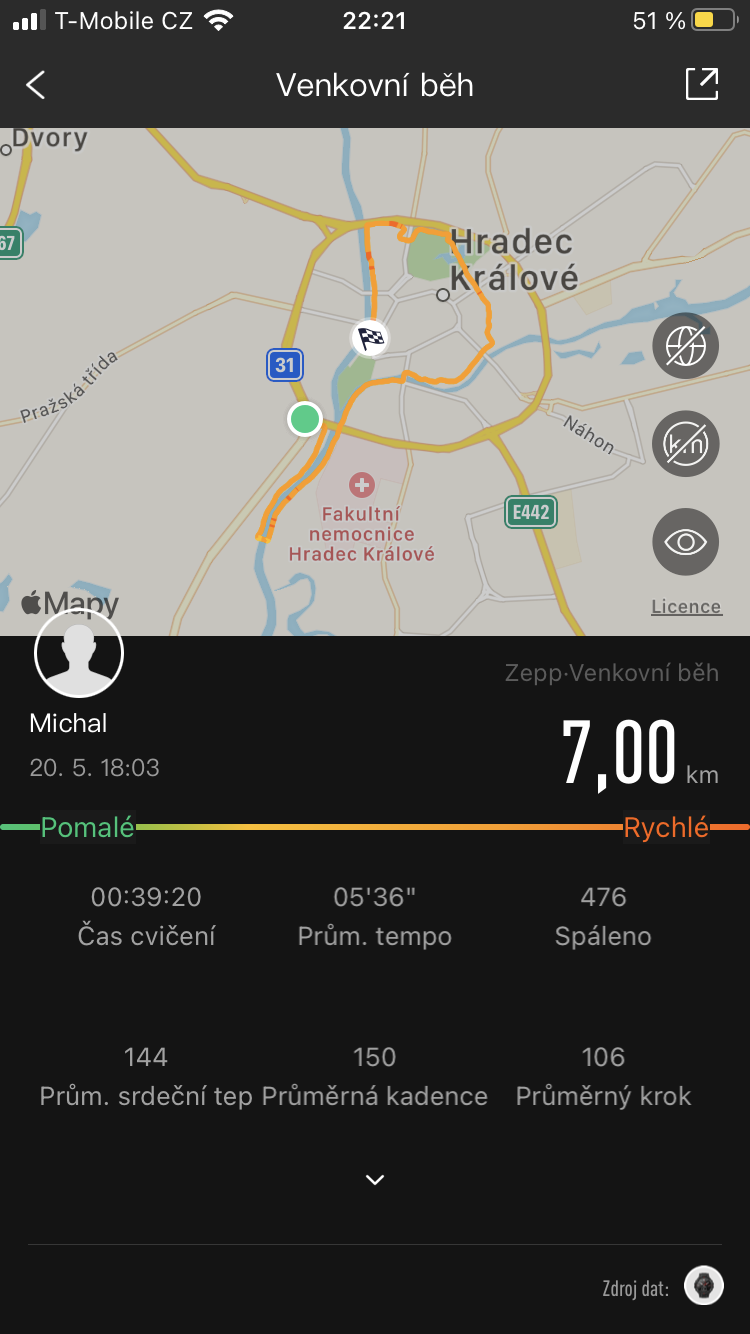This screenshot has width=750, height=1334.
Task: Share this outdoor run workout
Action: click(x=702, y=84)
